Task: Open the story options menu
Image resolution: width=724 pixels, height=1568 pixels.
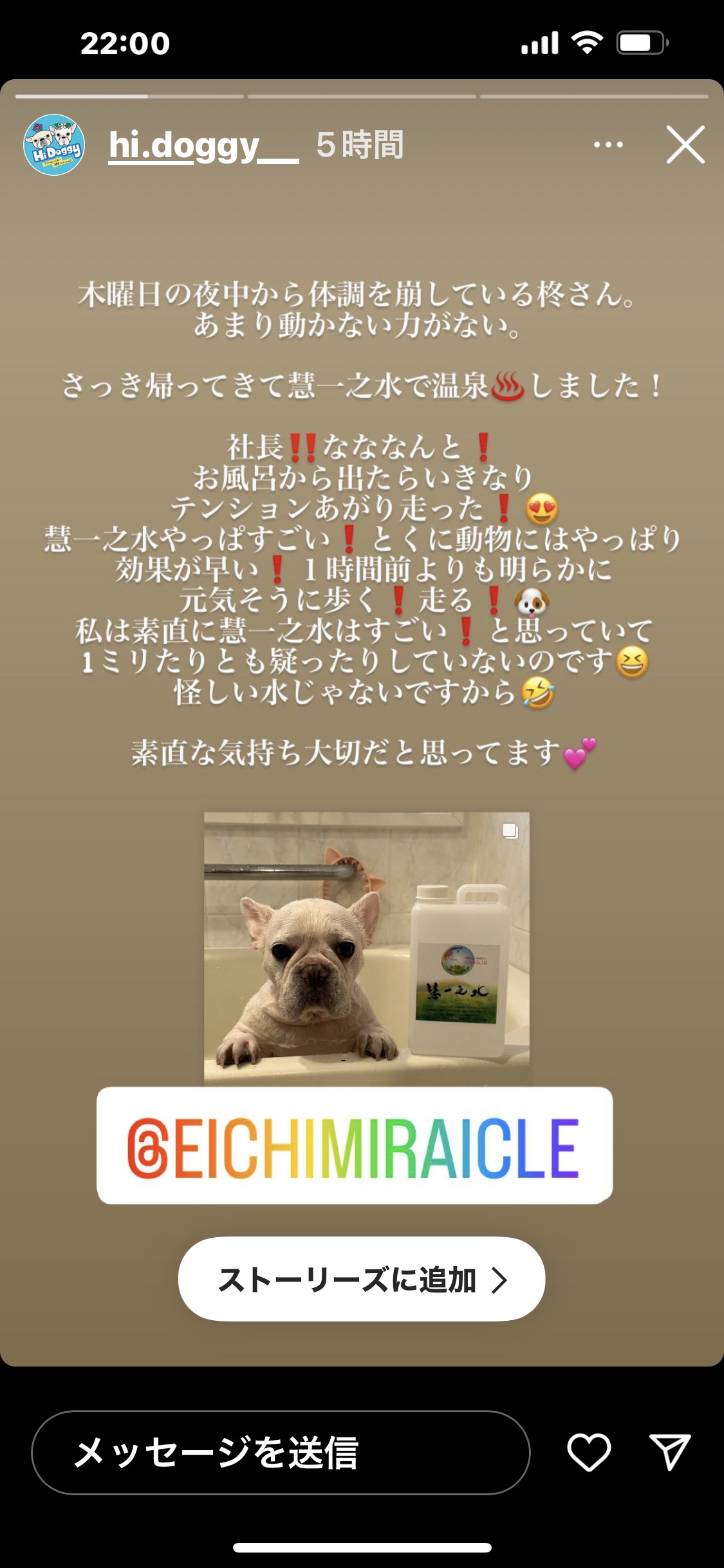Action: [x=608, y=145]
